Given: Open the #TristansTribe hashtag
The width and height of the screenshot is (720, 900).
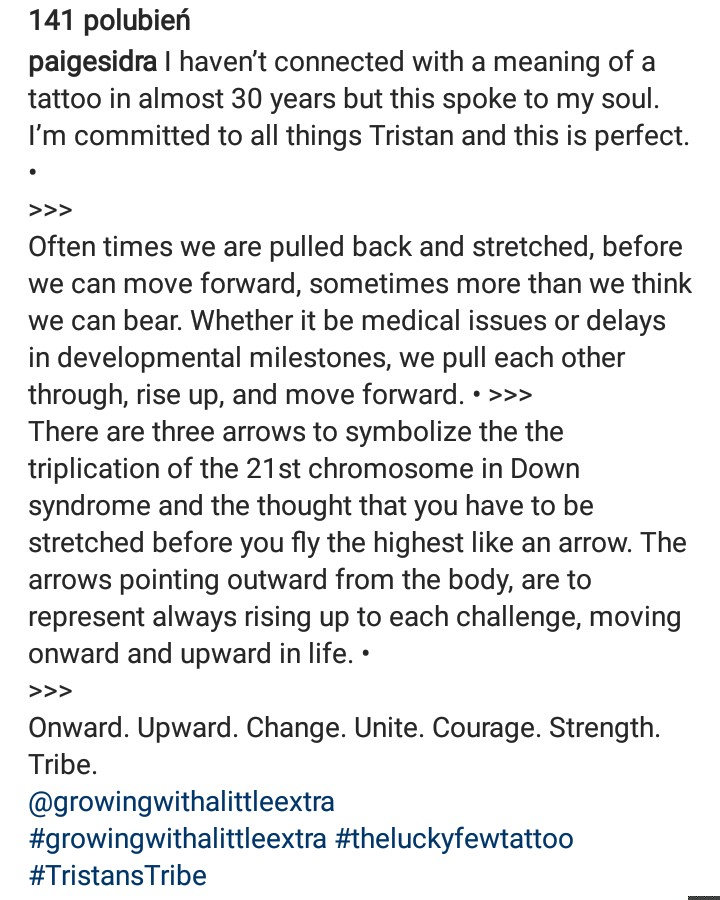Looking at the screenshot, I should coord(118,875).
